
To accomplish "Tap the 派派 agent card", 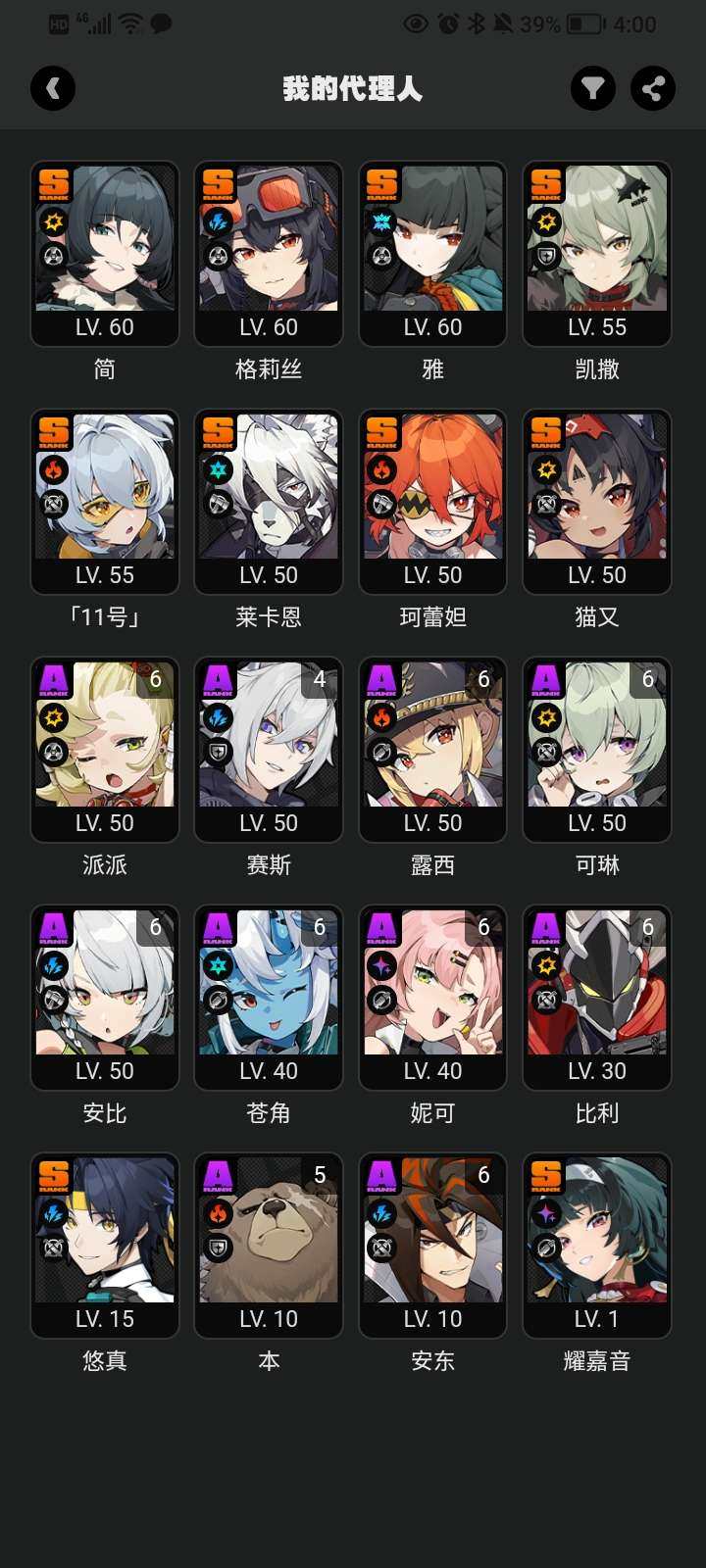I will tap(105, 750).
